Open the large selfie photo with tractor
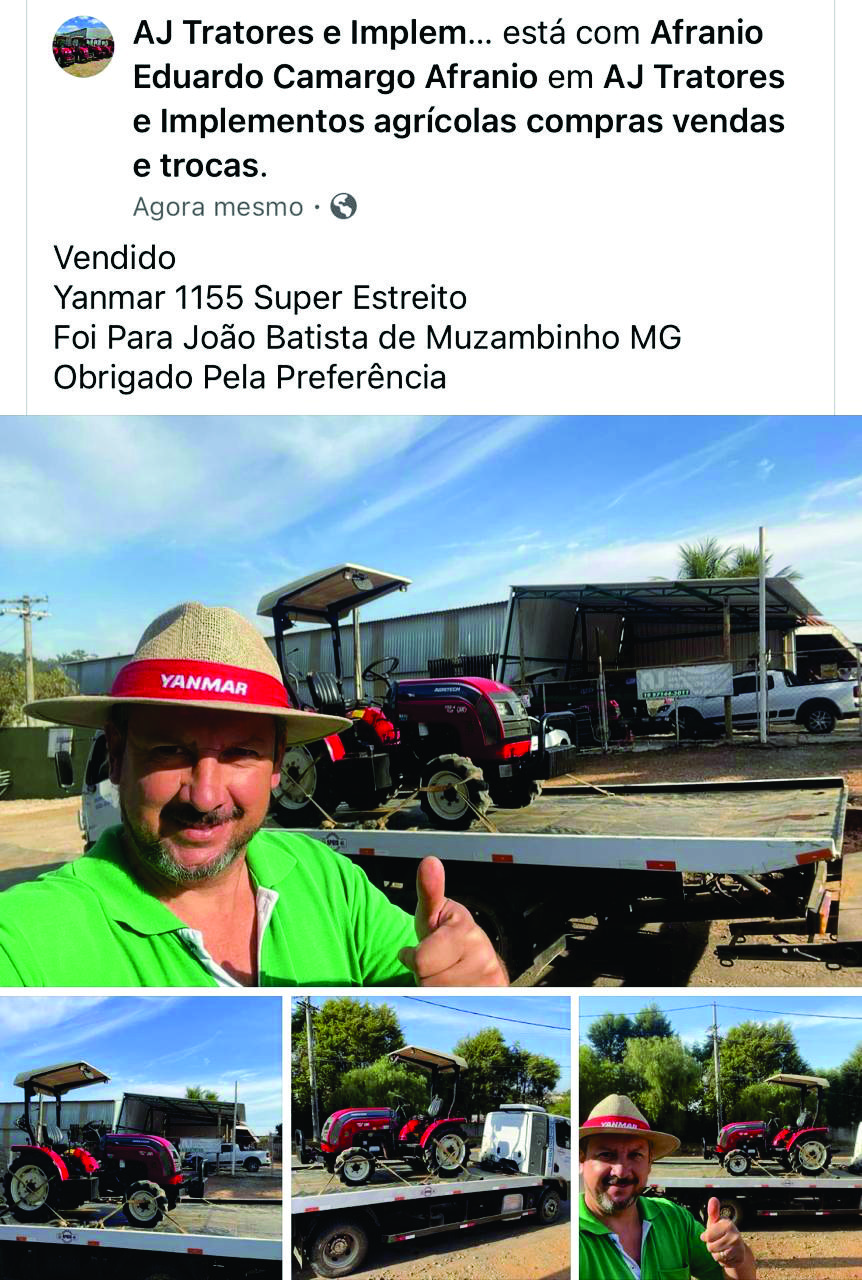862x1280 pixels. (x=431, y=701)
